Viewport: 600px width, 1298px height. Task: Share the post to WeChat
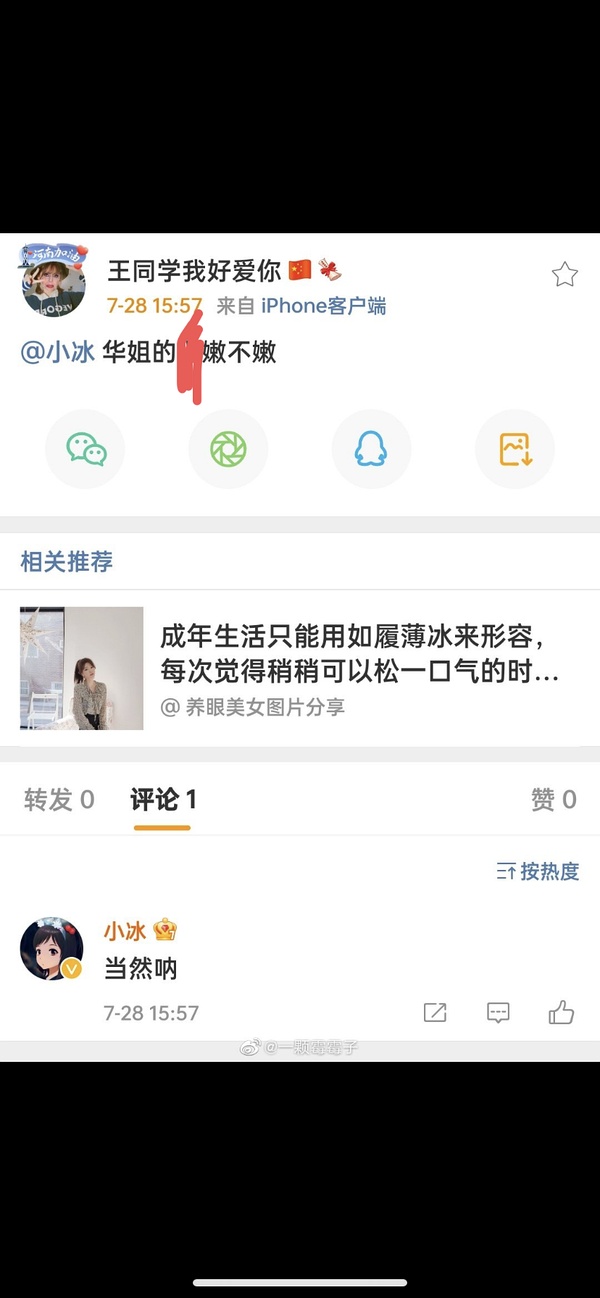coord(86,450)
